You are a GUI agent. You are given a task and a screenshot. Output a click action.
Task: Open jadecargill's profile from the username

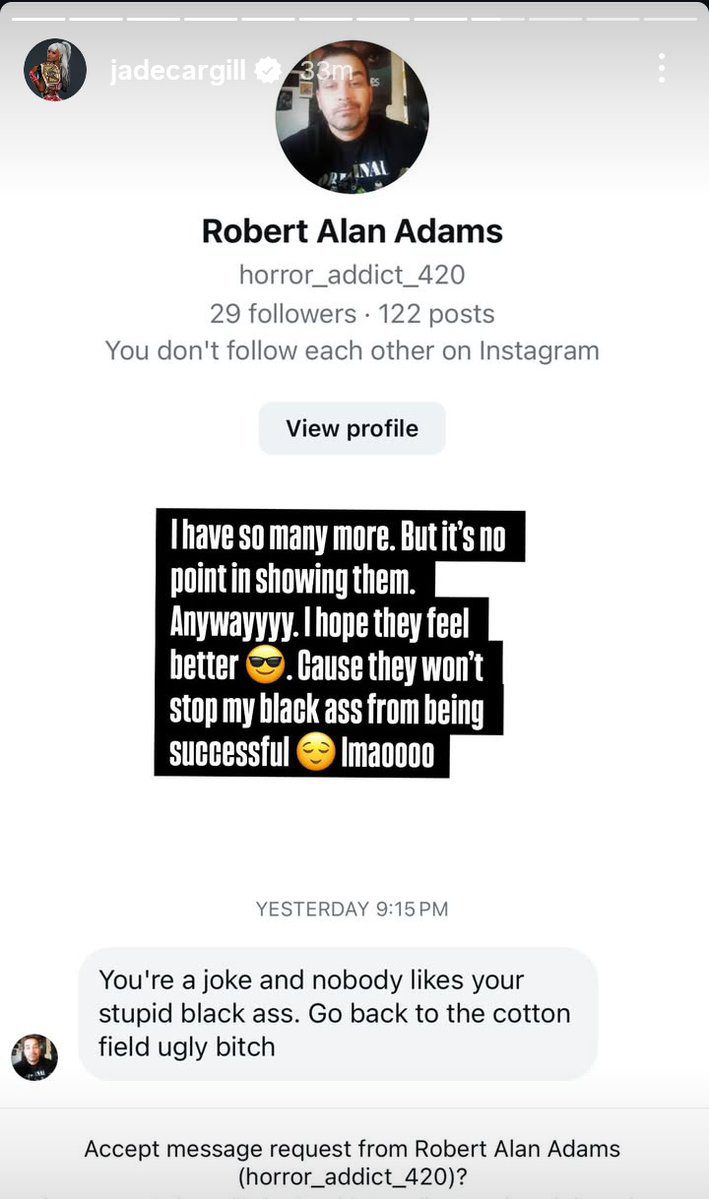tap(177, 71)
